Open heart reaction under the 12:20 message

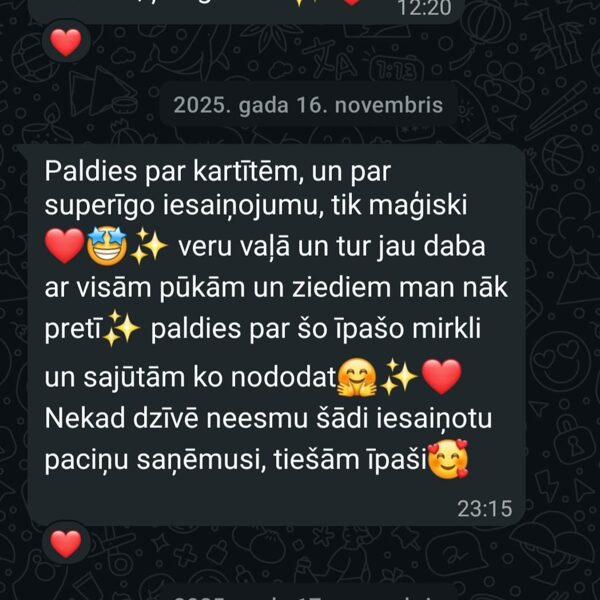(66, 42)
